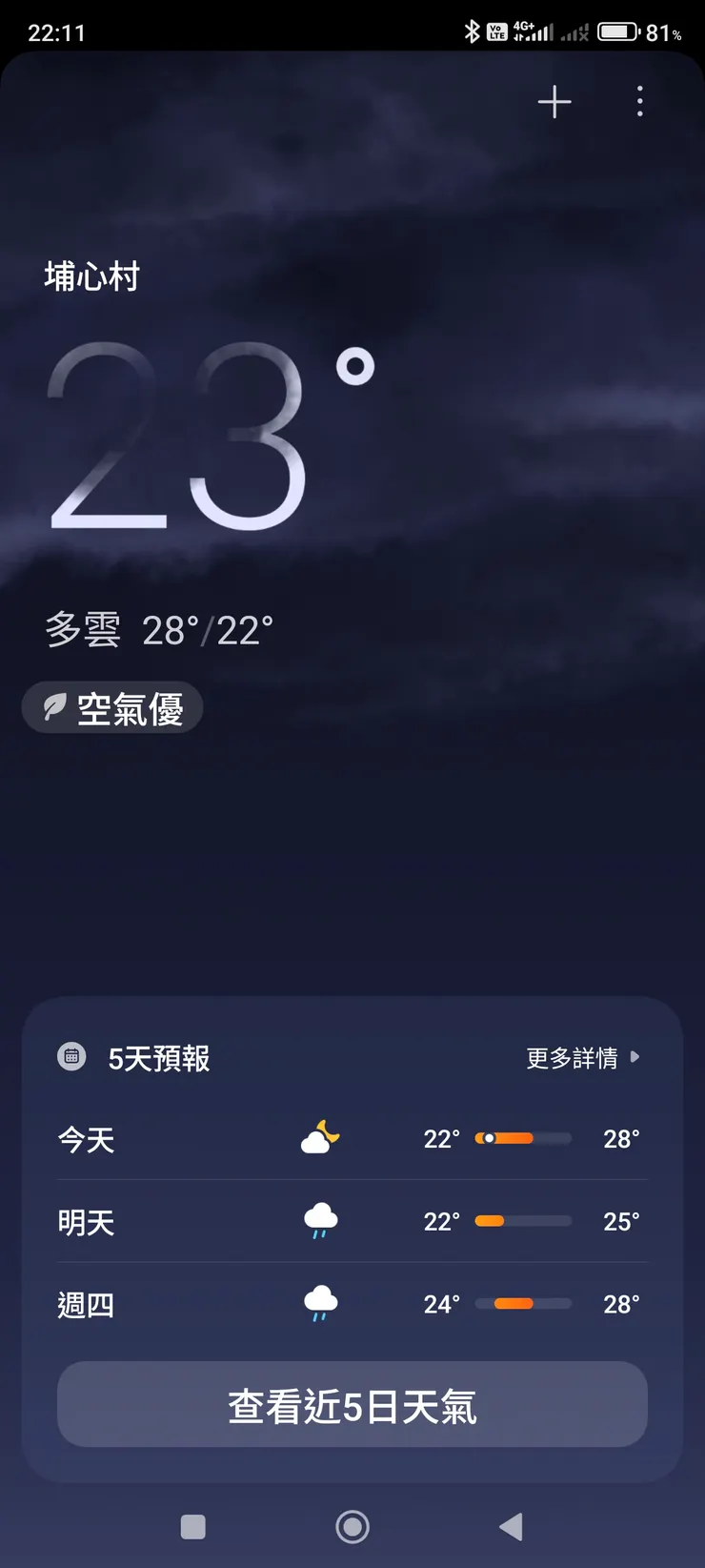
Task: Tap tomorrow's rain cloud weather icon
Action: coord(320,1221)
